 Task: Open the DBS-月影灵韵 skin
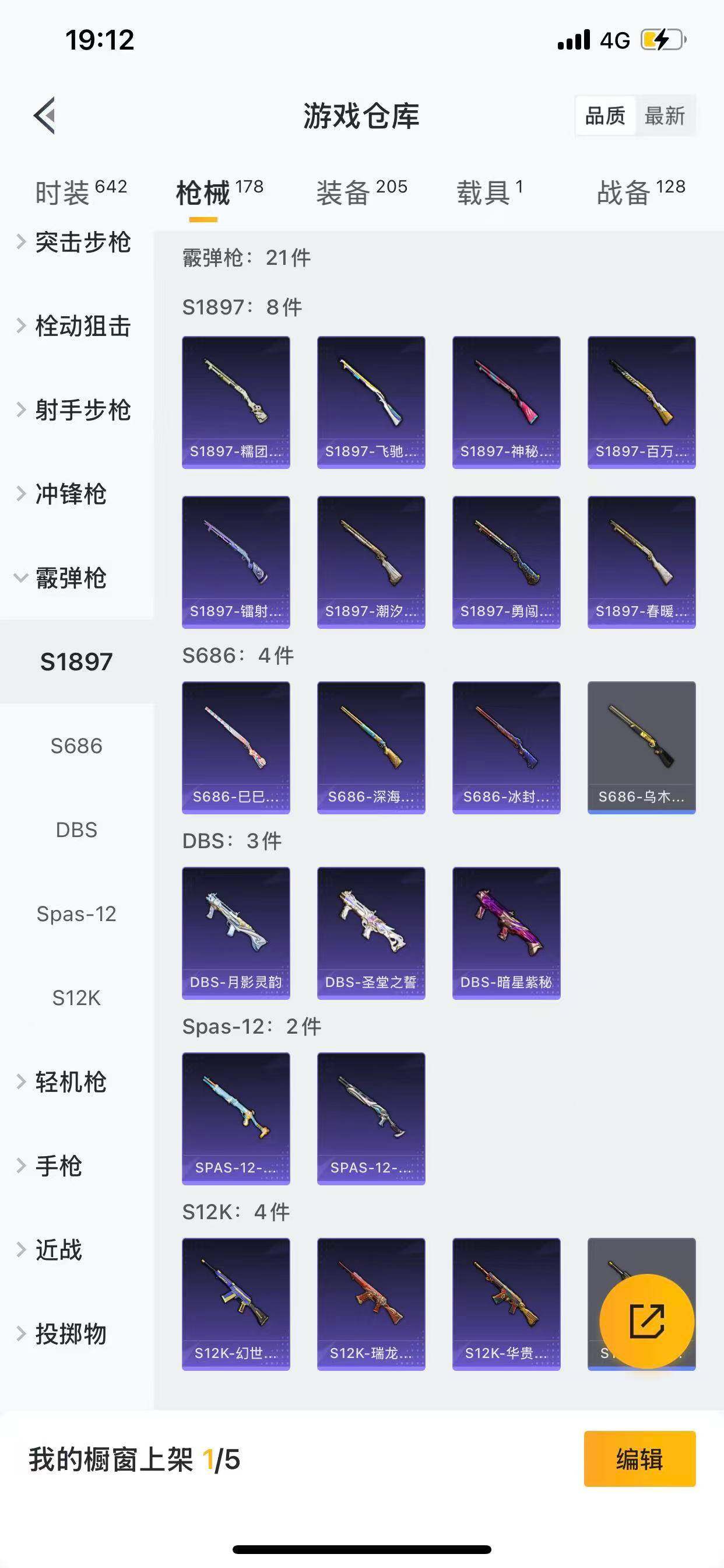pyautogui.click(x=236, y=933)
